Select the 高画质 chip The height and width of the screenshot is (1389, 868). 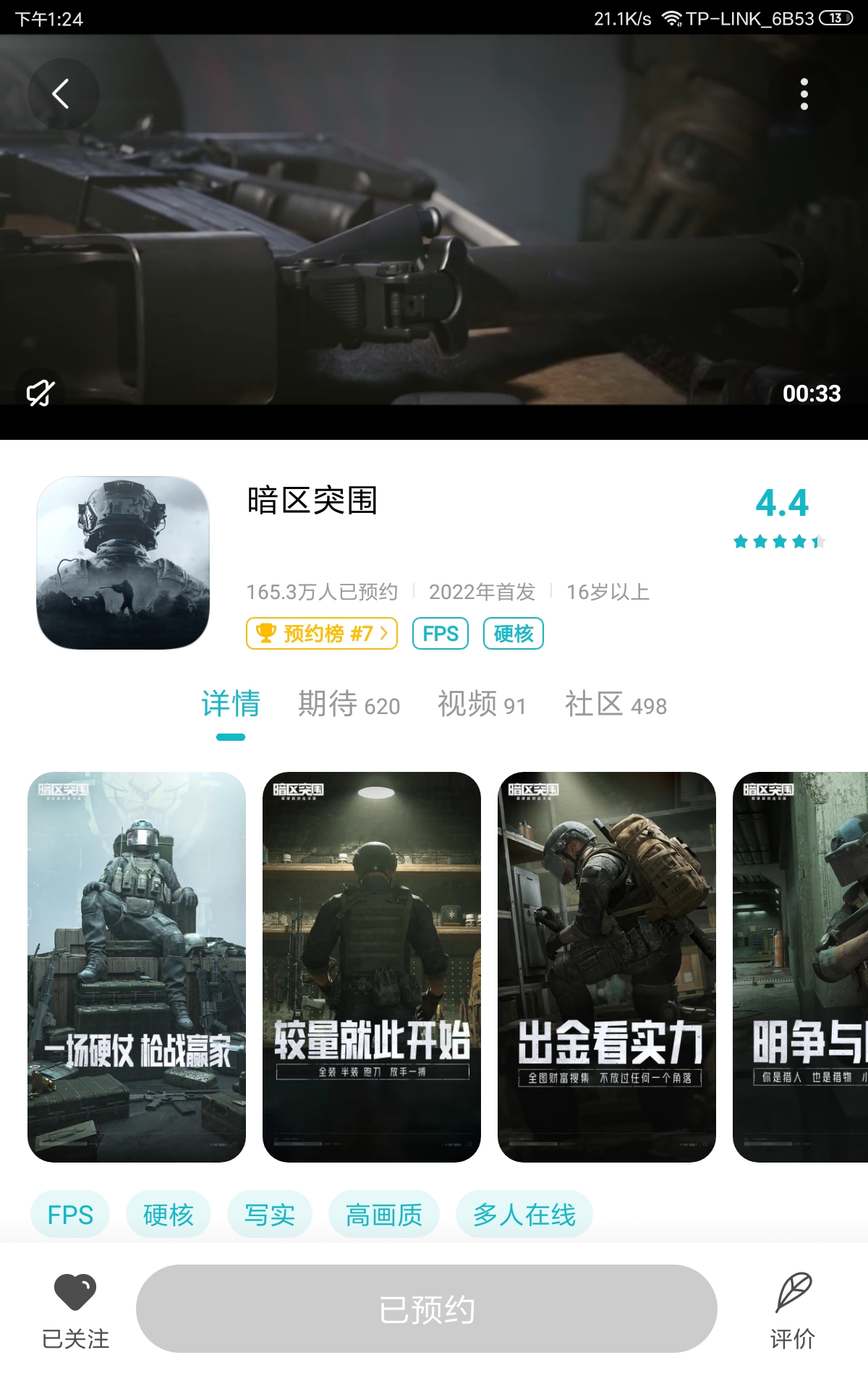[x=383, y=1215]
